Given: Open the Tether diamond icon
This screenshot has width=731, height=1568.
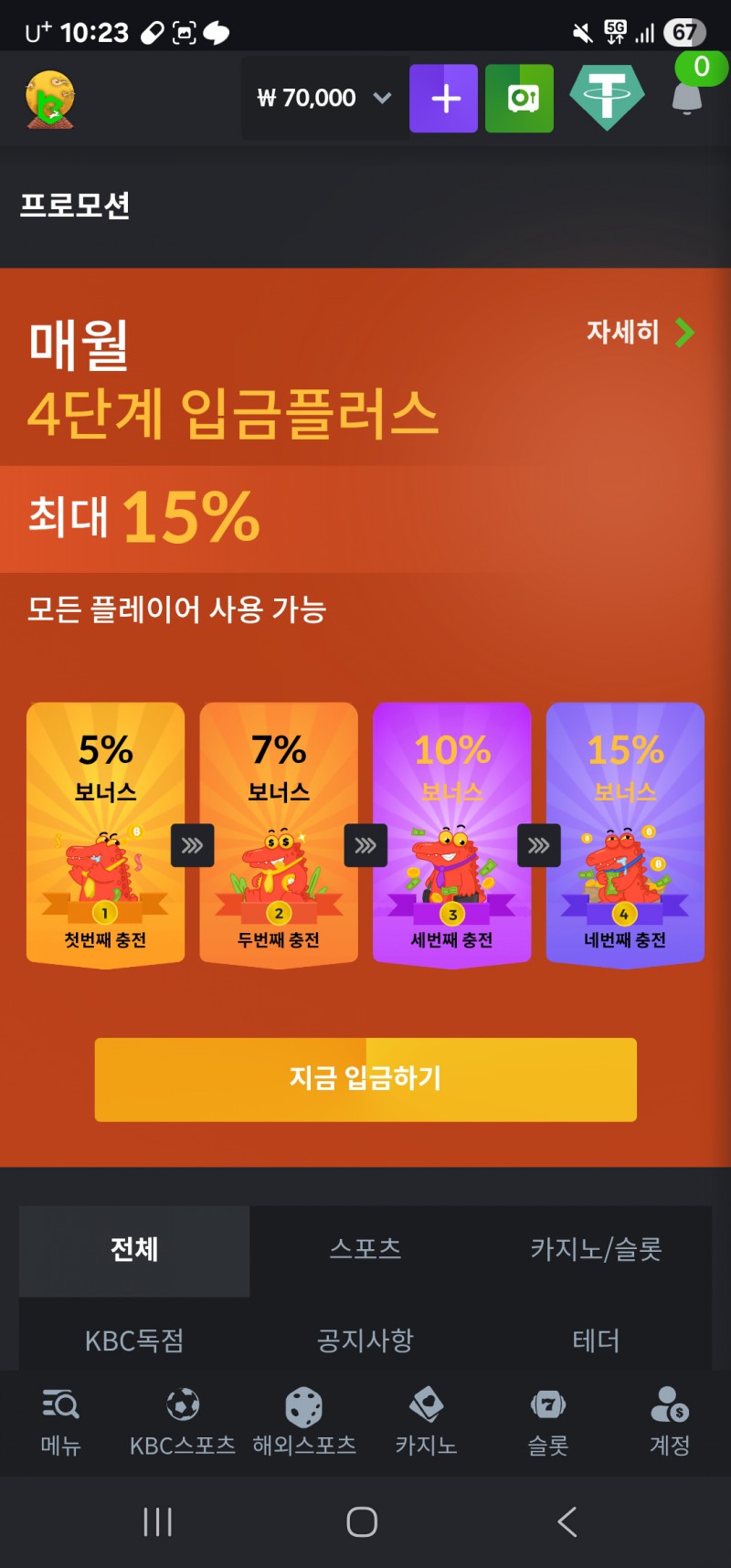Looking at the screenshot, I should [607, 97].
